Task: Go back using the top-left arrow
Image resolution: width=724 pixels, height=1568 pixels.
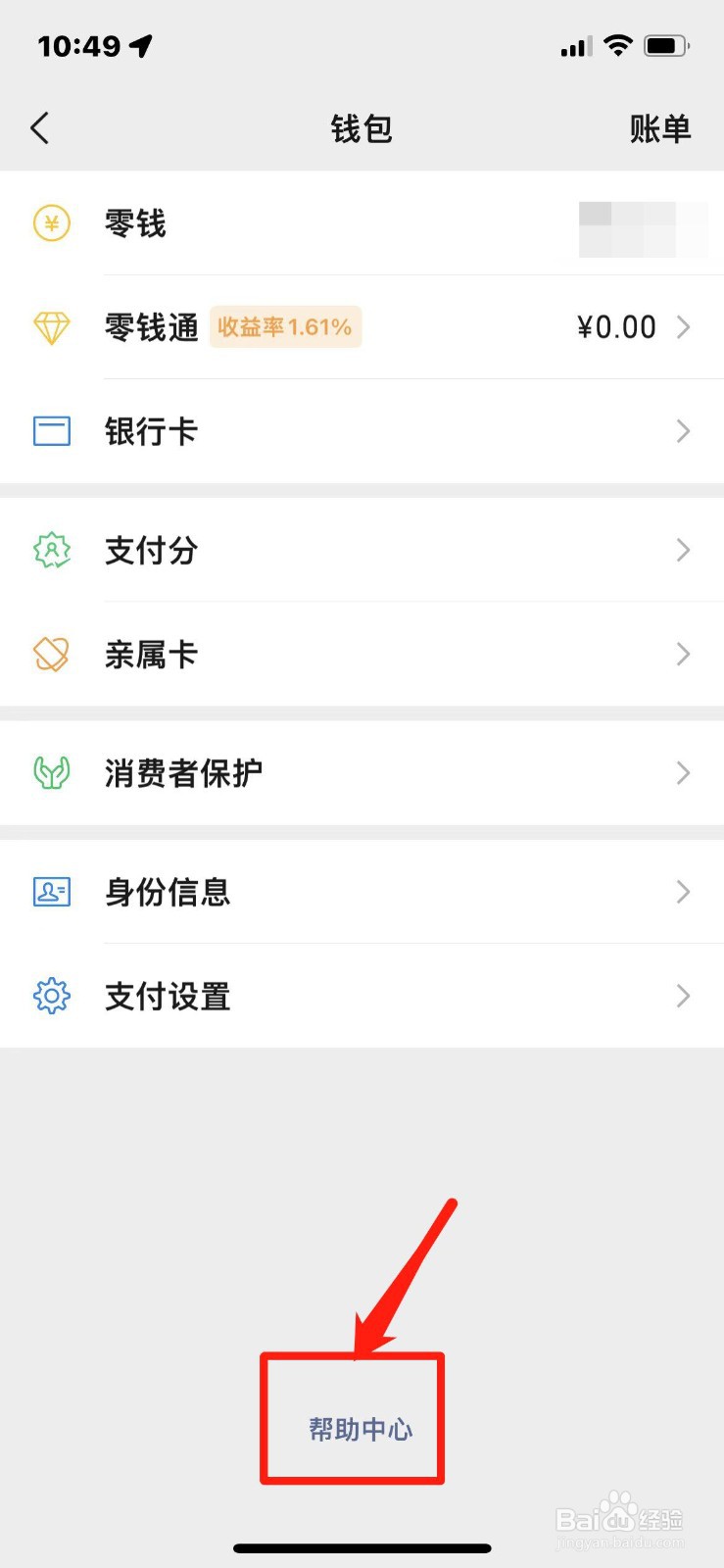Action: (x=40, y=128)
